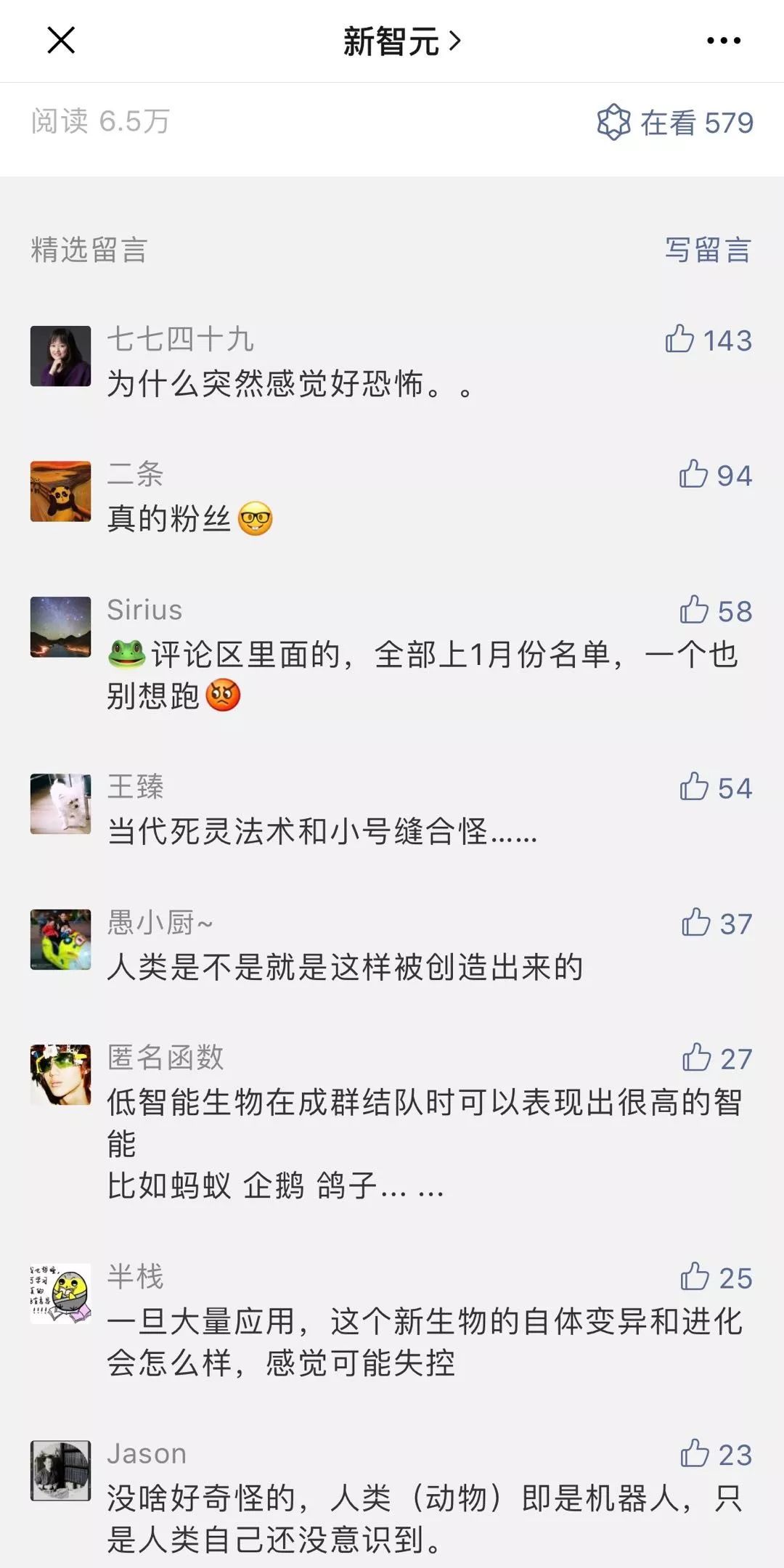Like 愚小厨~'s comment
Viewport: 784px width, 1568px height.
tap(696, 923)
